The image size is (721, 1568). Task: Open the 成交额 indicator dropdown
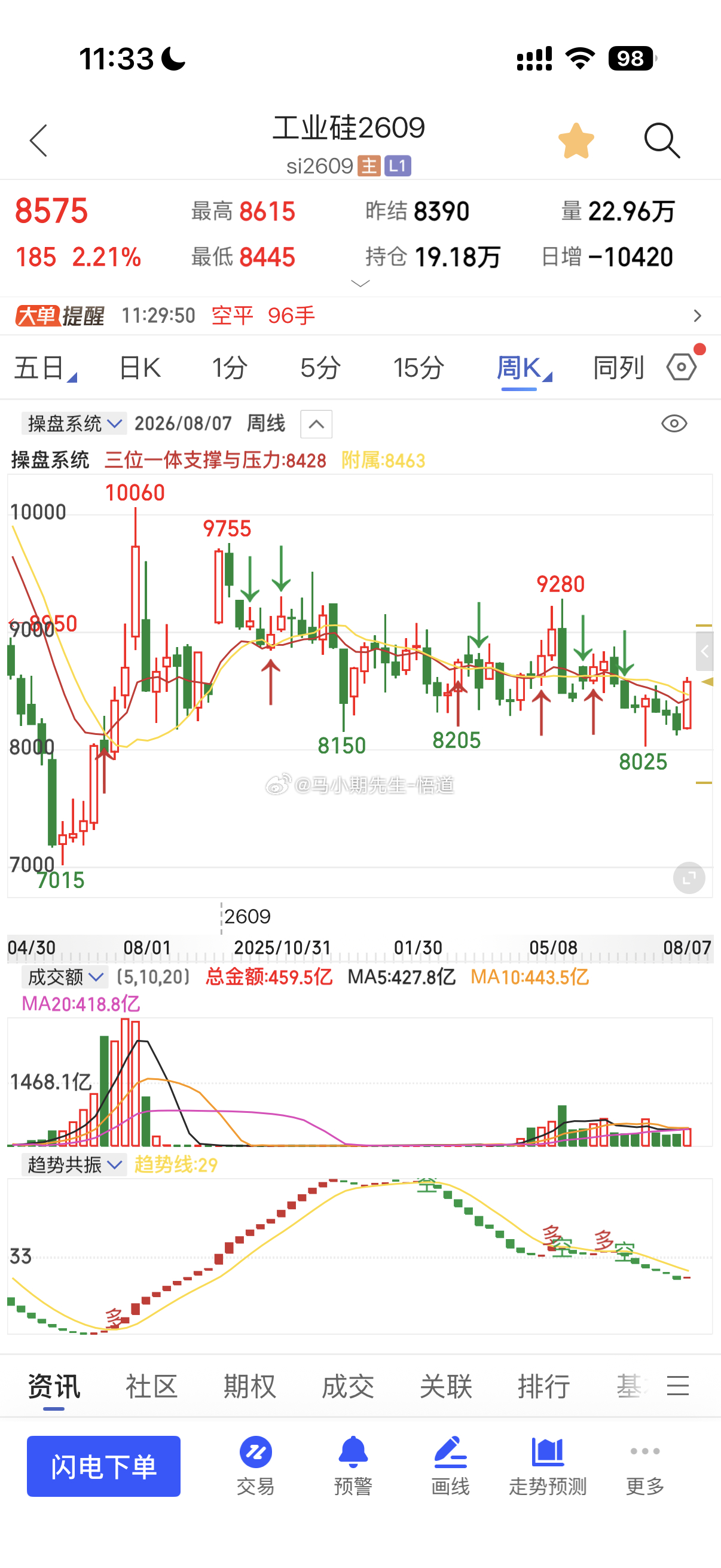pyautogui.click(x=65, y=977)
